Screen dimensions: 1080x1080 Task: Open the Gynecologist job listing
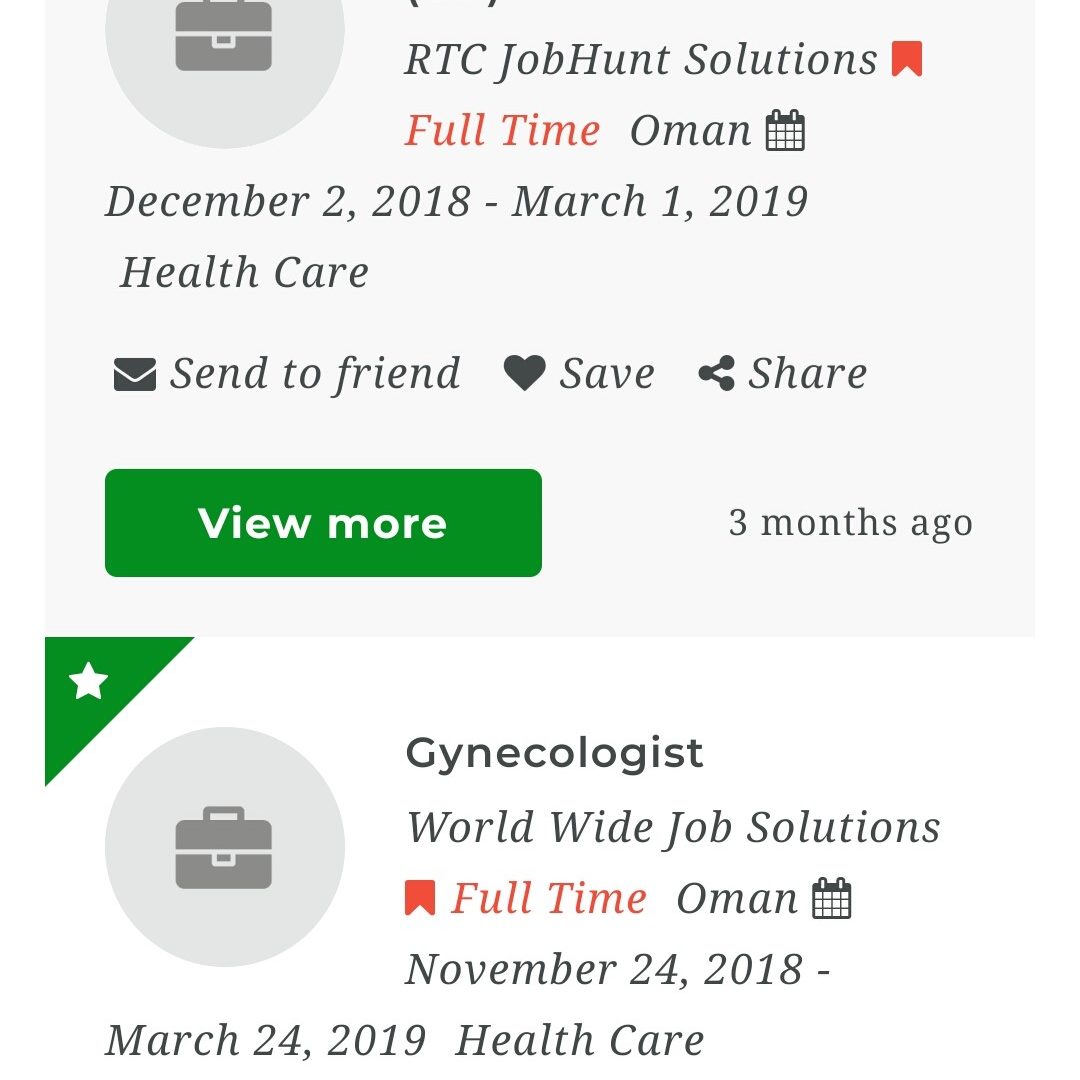pos(554,753)
